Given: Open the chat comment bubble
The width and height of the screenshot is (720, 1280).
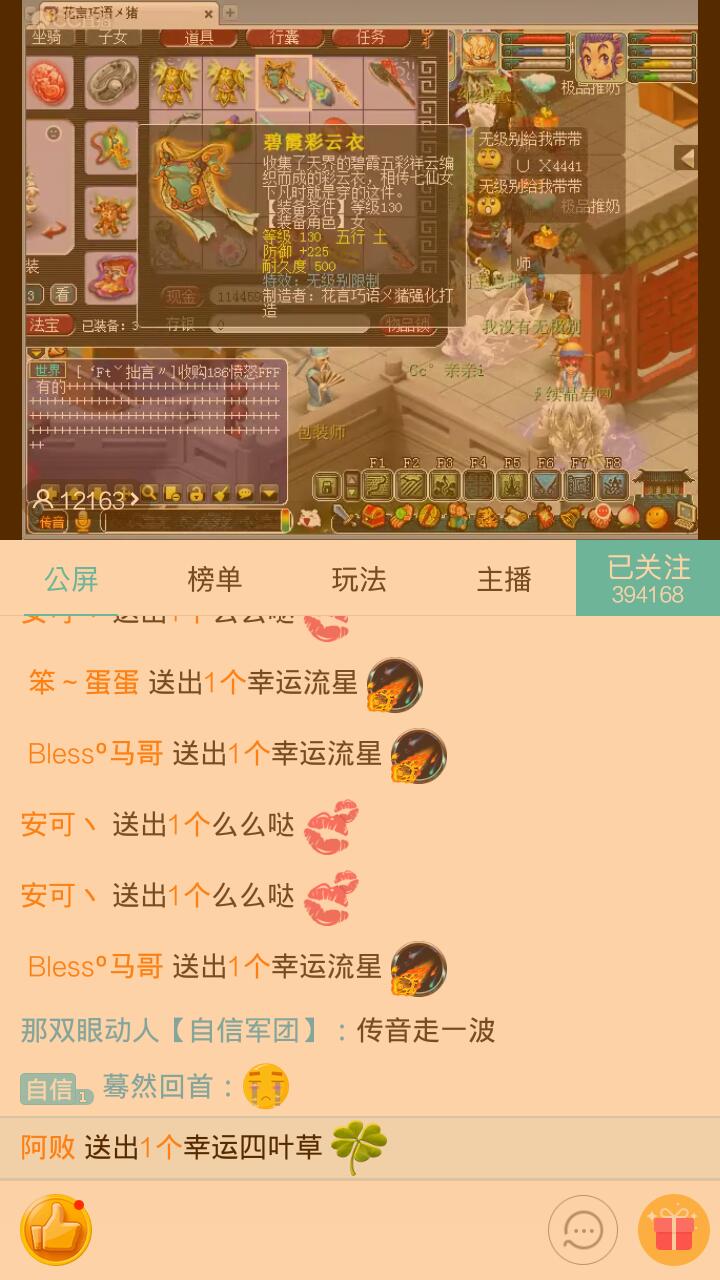Looking at the screenshot, I should tap(582, 1230).
